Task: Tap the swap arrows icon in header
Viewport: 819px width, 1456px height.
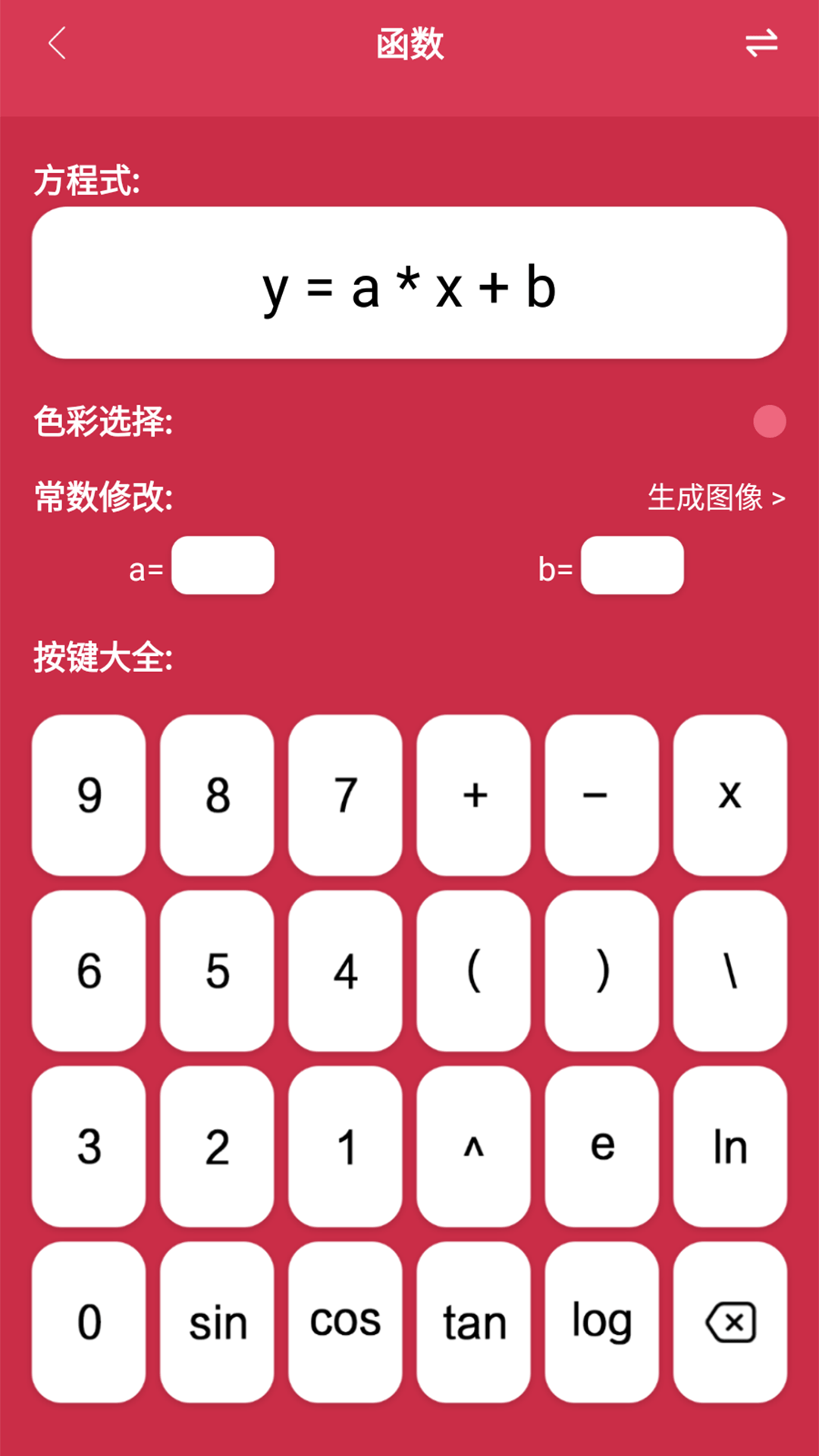Action: [x=761, y=43]
